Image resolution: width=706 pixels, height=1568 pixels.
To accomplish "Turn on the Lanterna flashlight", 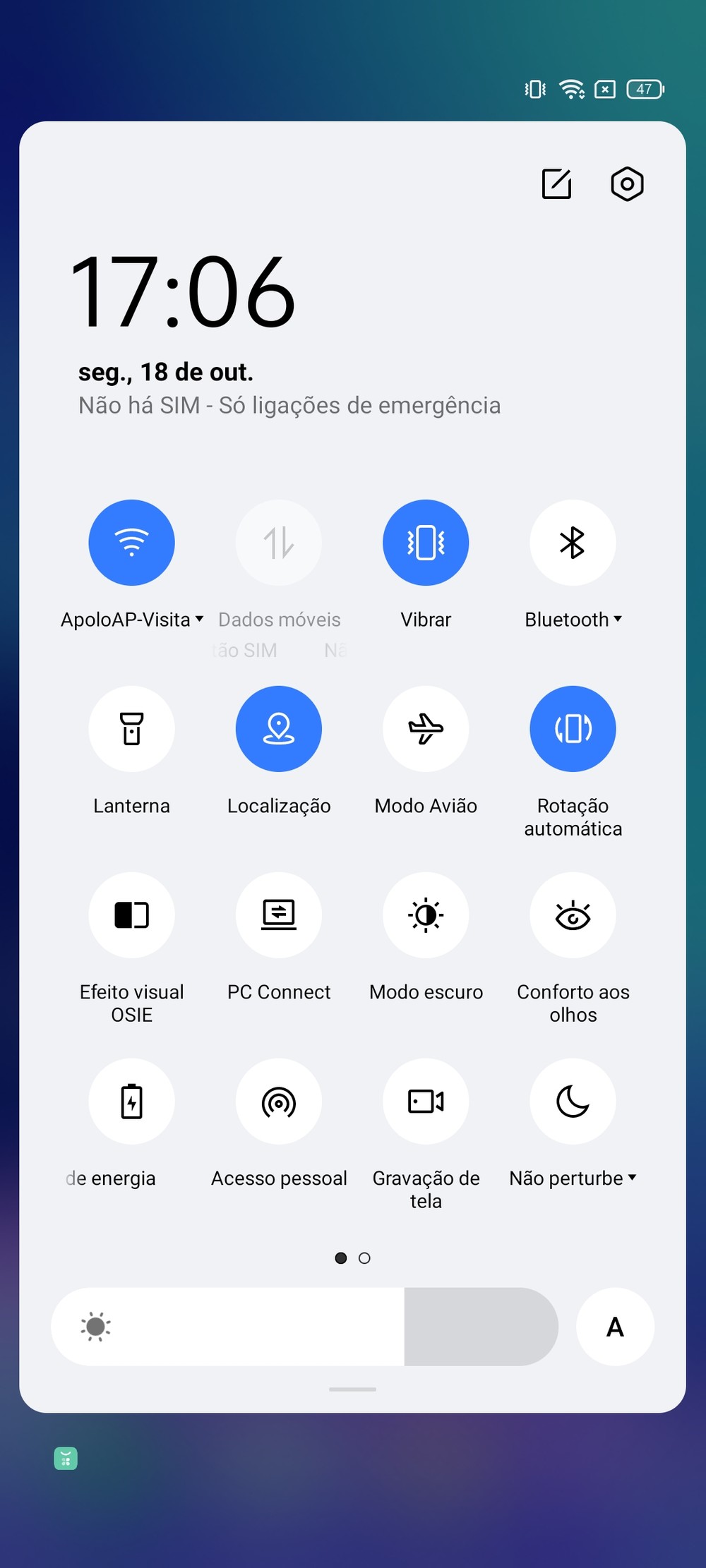I will click(x=131, y=729).
